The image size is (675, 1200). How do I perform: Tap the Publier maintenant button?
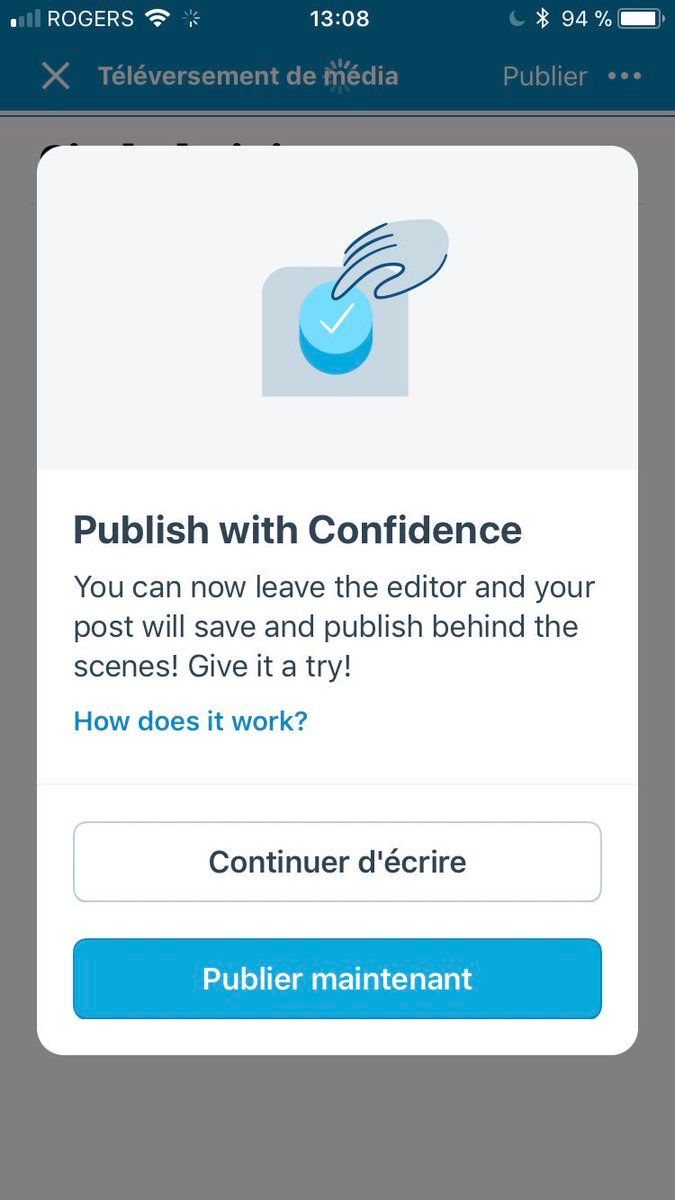click(337, 978)
